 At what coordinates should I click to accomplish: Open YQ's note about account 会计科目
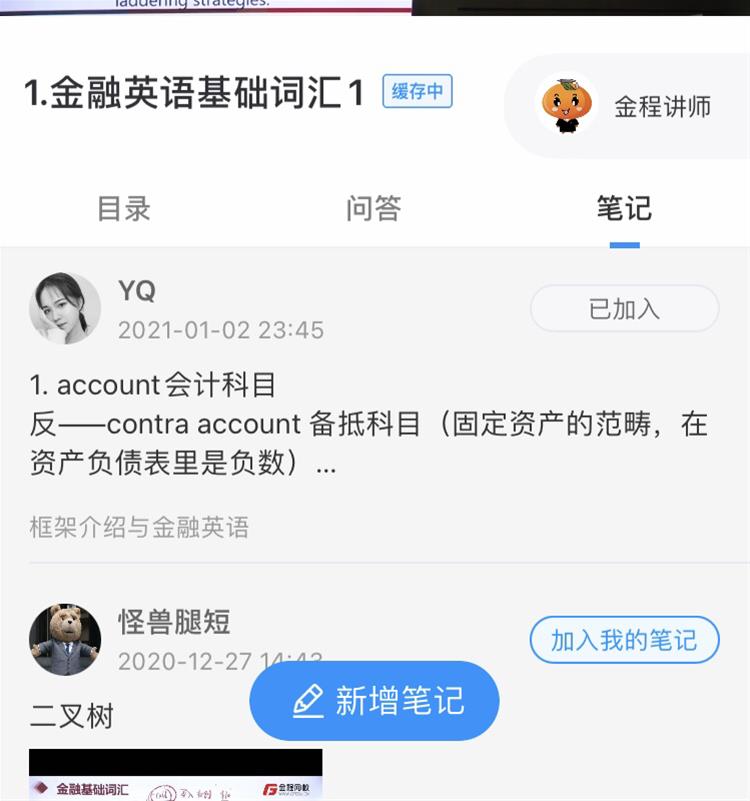368,424
